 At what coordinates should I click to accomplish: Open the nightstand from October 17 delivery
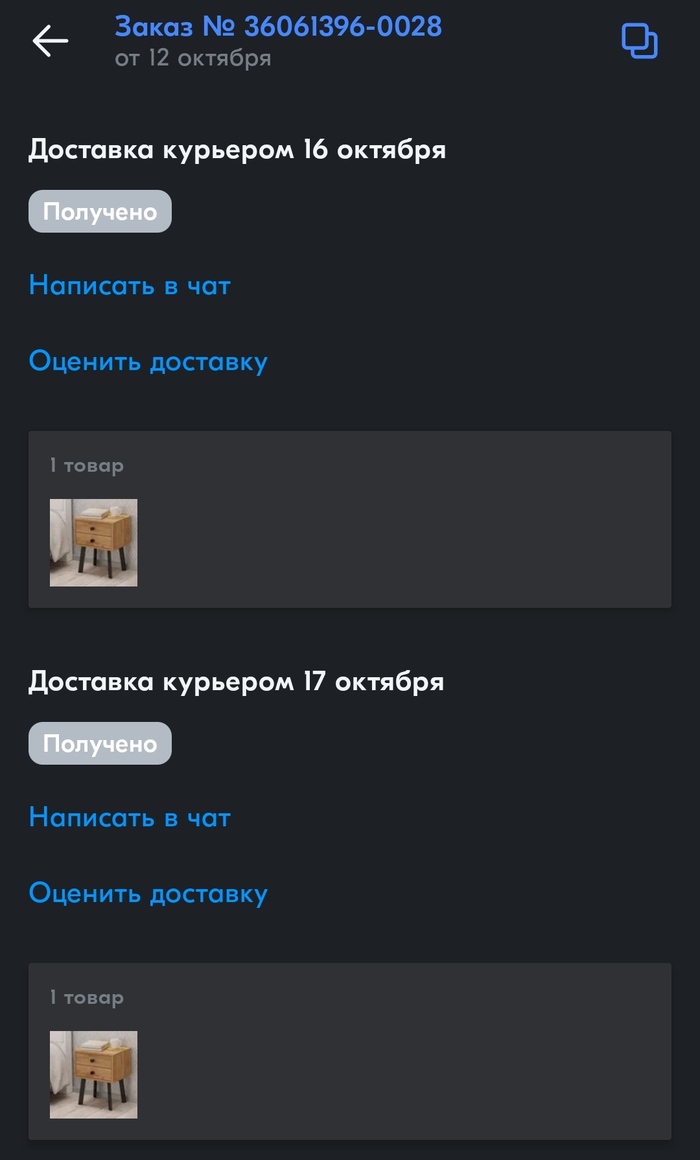click(x=94, y=1074)
